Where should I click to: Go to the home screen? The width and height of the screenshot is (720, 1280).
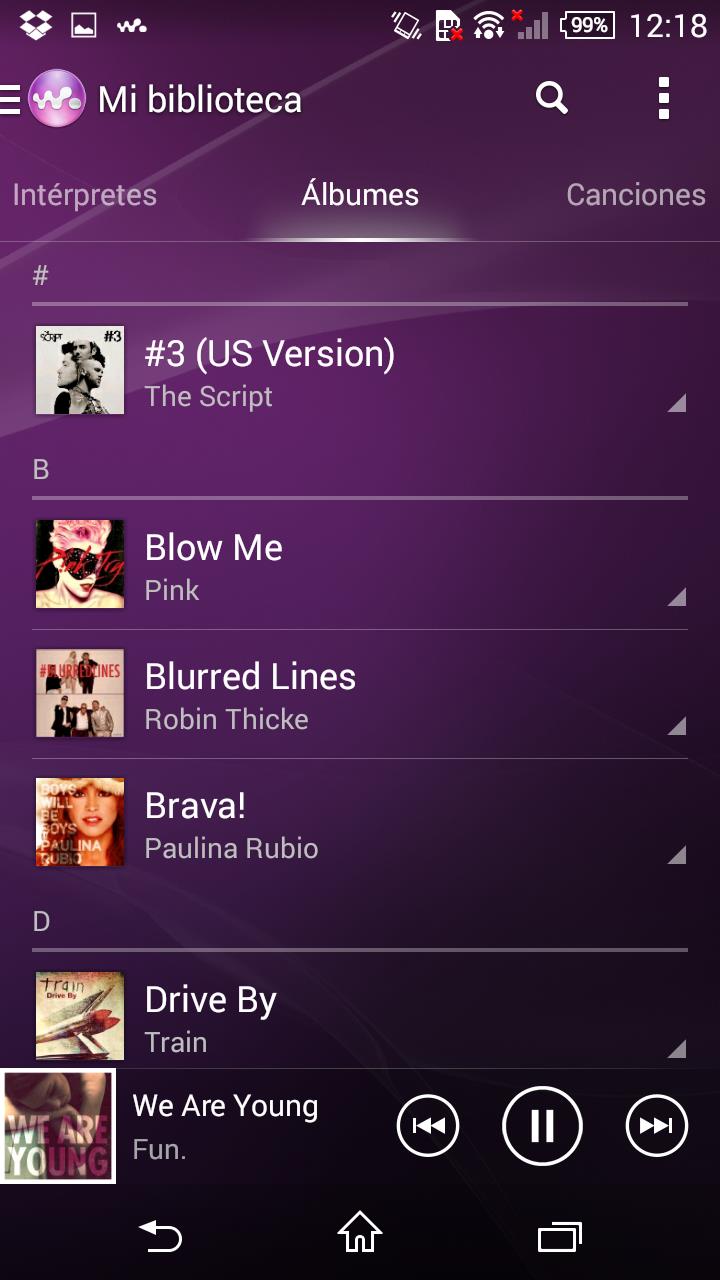click(x=360, y=1237)
